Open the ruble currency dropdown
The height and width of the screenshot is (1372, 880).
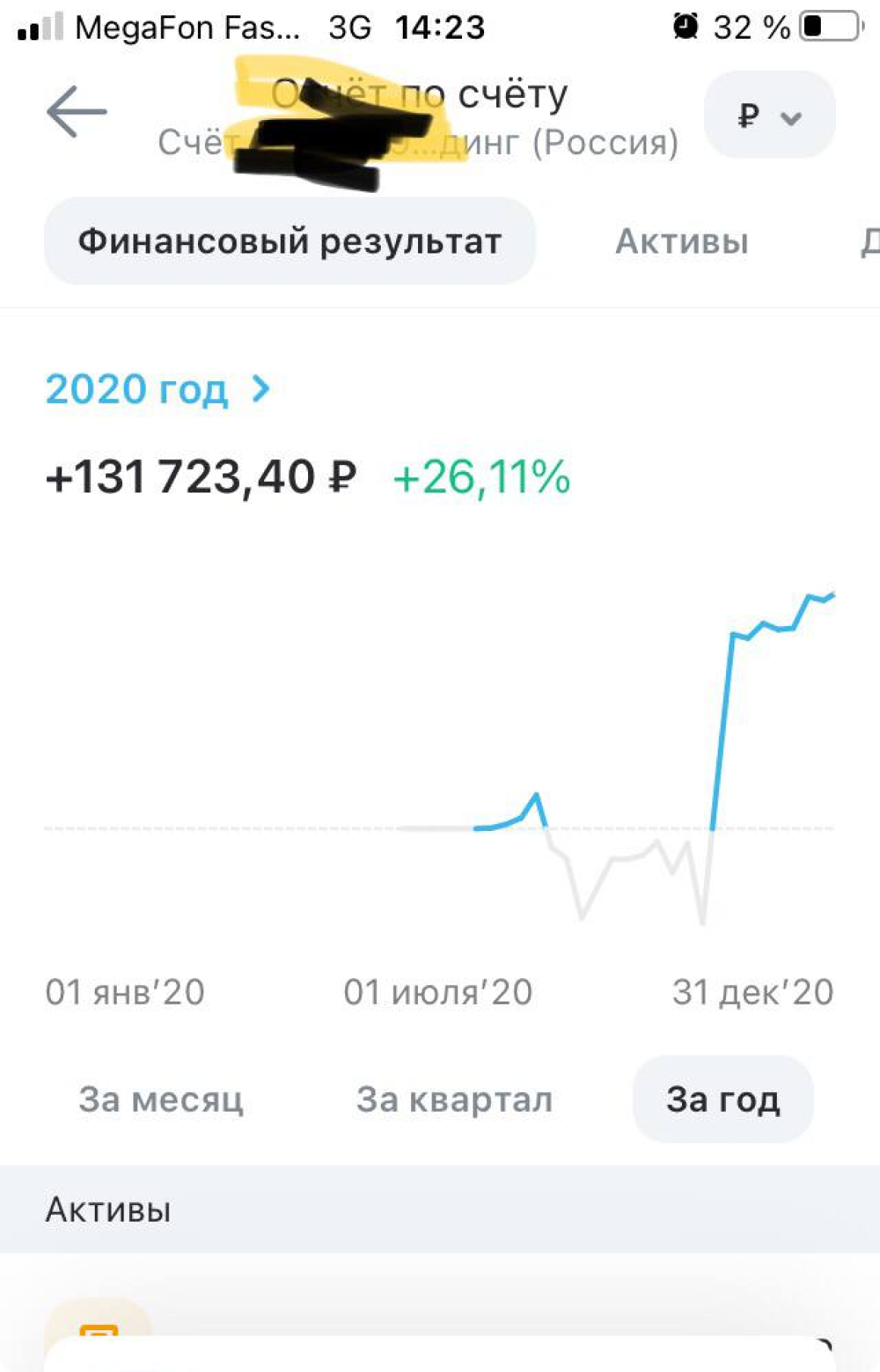point(769,115)
